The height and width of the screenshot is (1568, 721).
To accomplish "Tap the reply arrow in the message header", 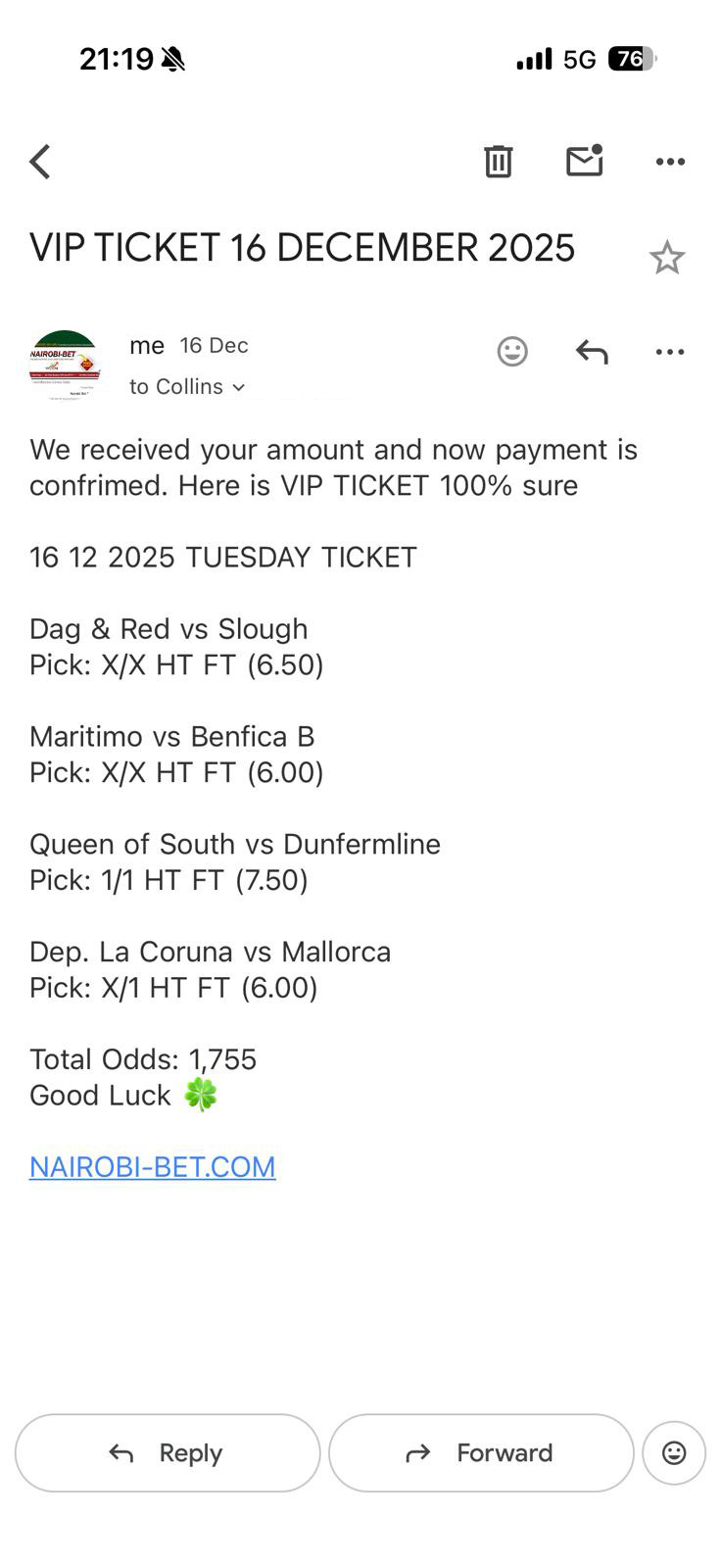I will (x=592, y=352).
